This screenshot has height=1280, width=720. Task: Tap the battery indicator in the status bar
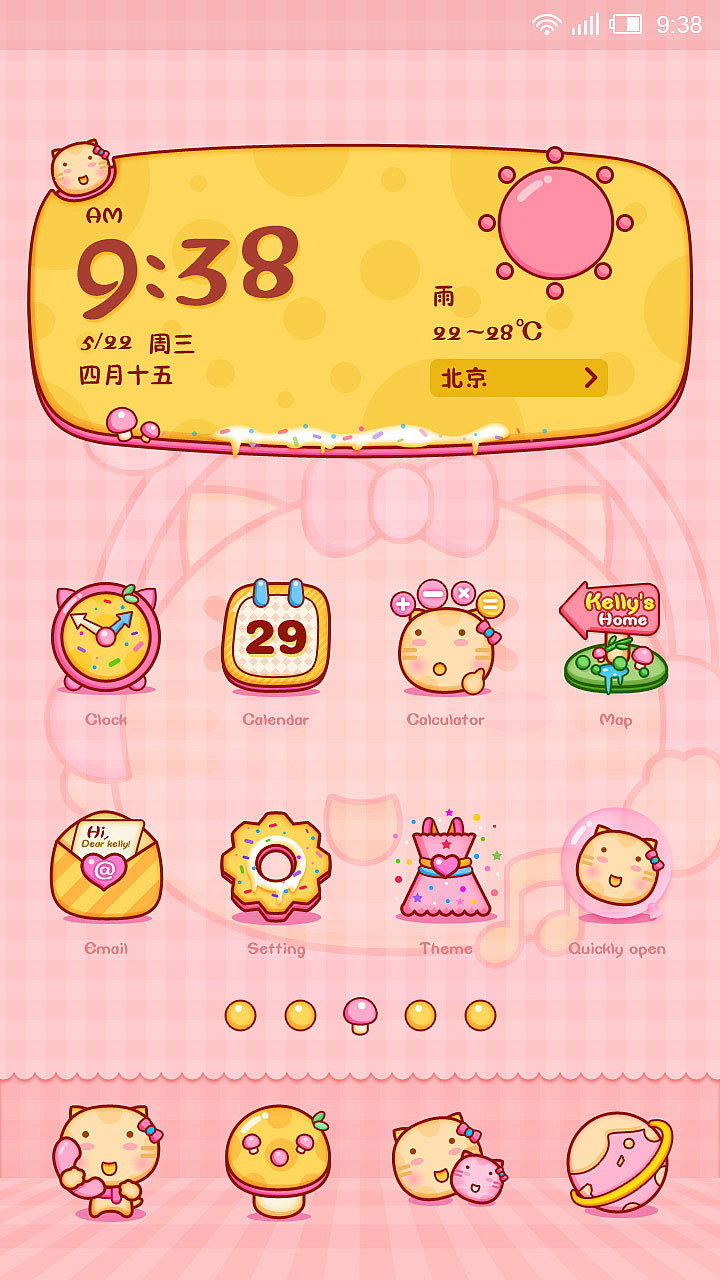click(625, 26)
